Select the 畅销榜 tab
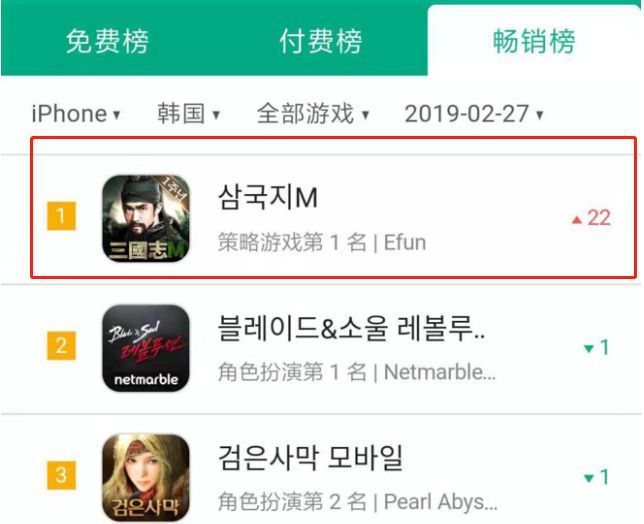 tap(534, 42)
